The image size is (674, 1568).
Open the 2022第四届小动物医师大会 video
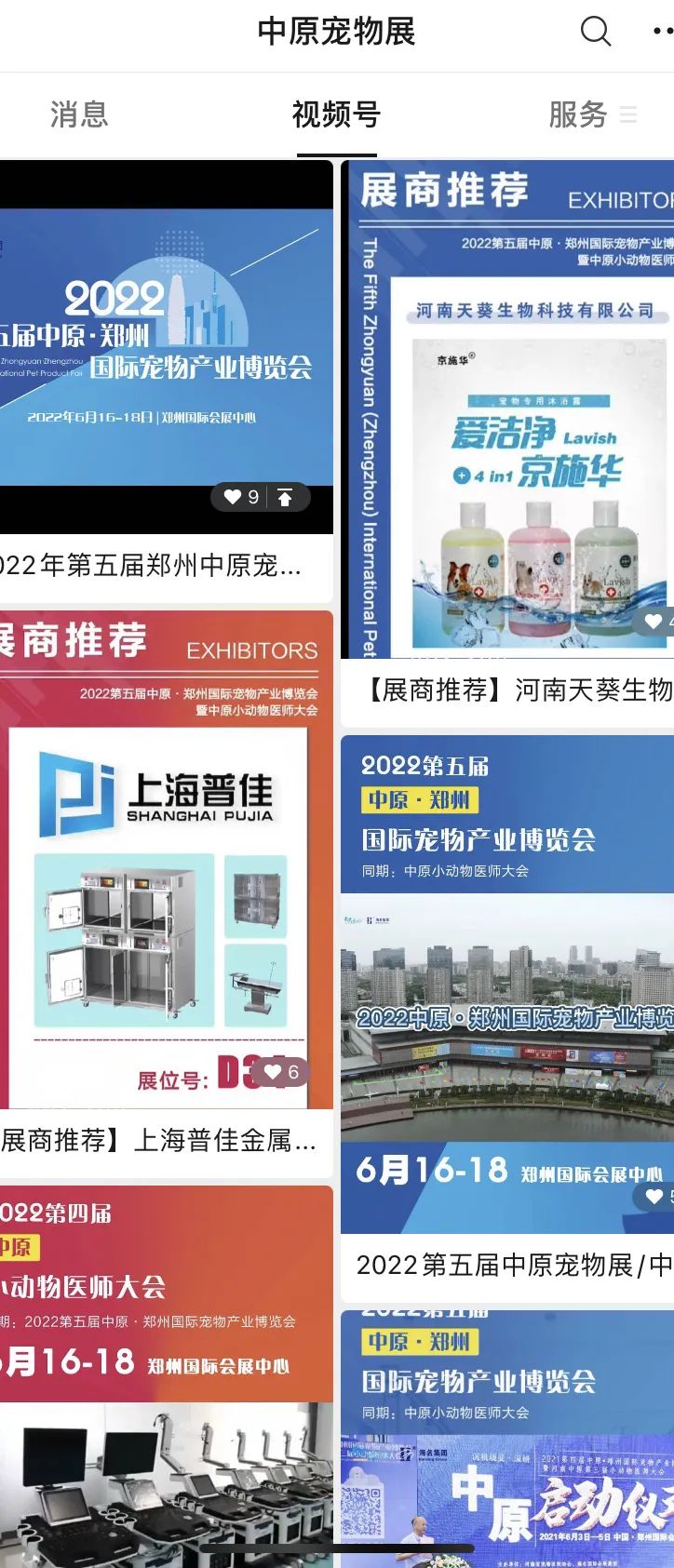[166, 1377]
